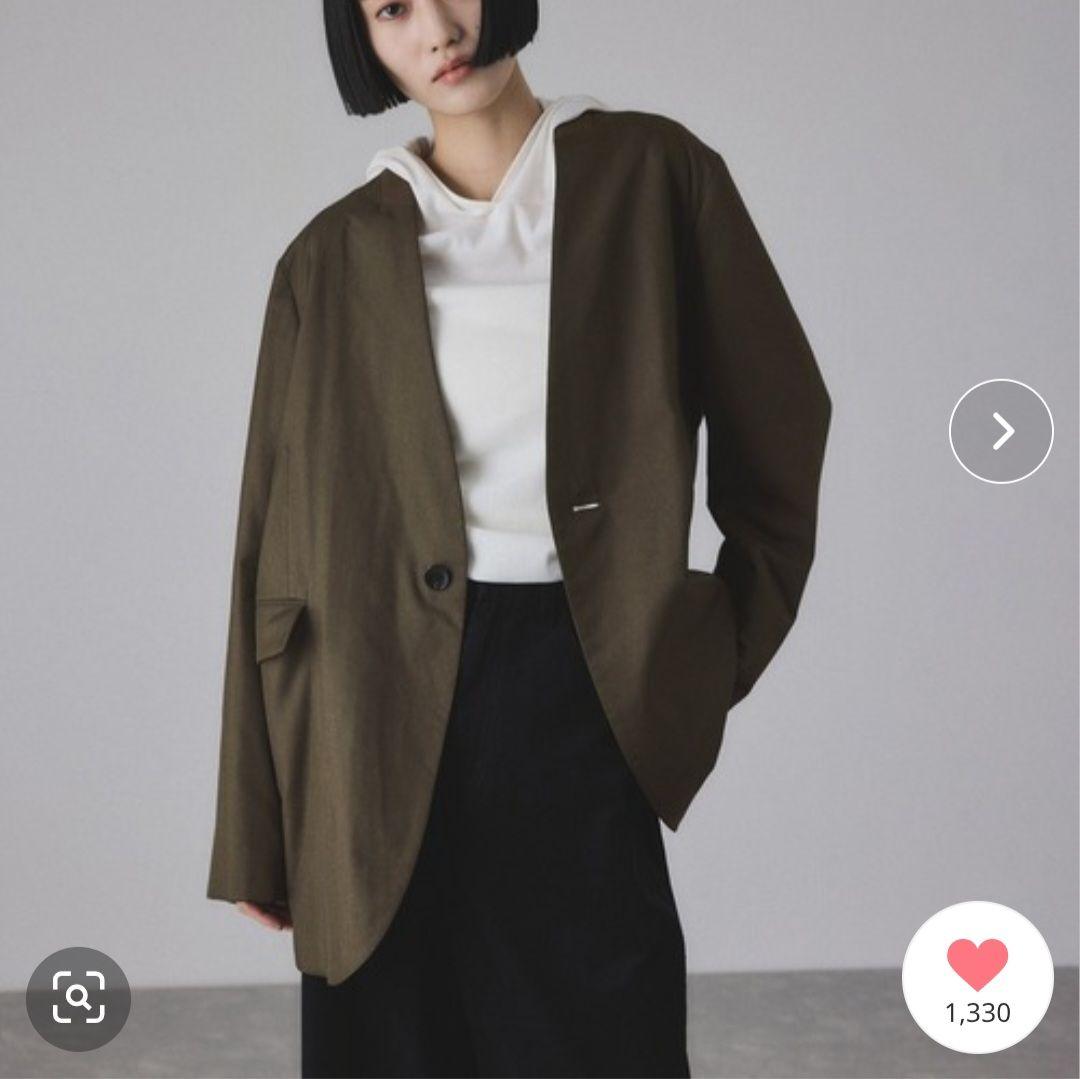Open visual search for similar items
1080x1079 pixels.
[78, 998]
